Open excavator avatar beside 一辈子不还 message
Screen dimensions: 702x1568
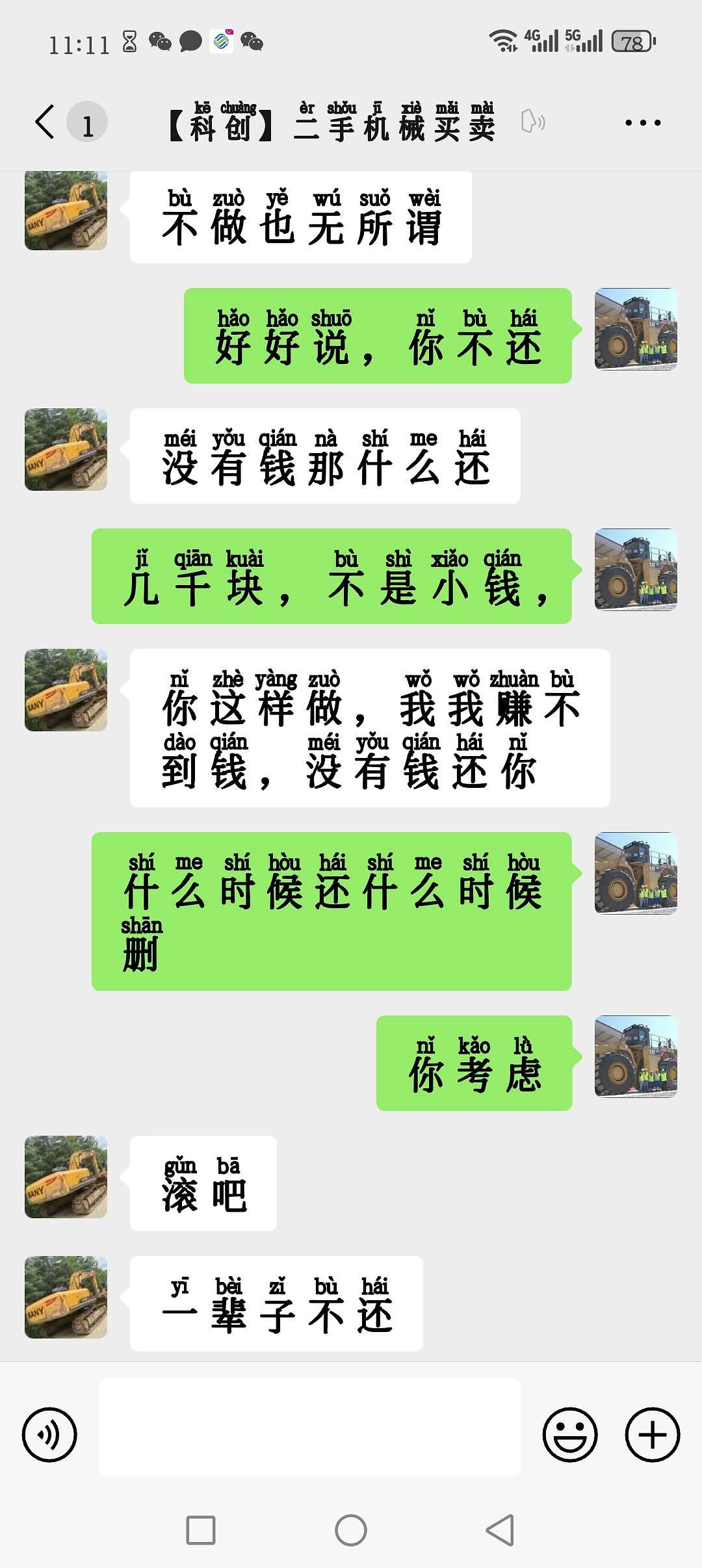[66, 1297]
